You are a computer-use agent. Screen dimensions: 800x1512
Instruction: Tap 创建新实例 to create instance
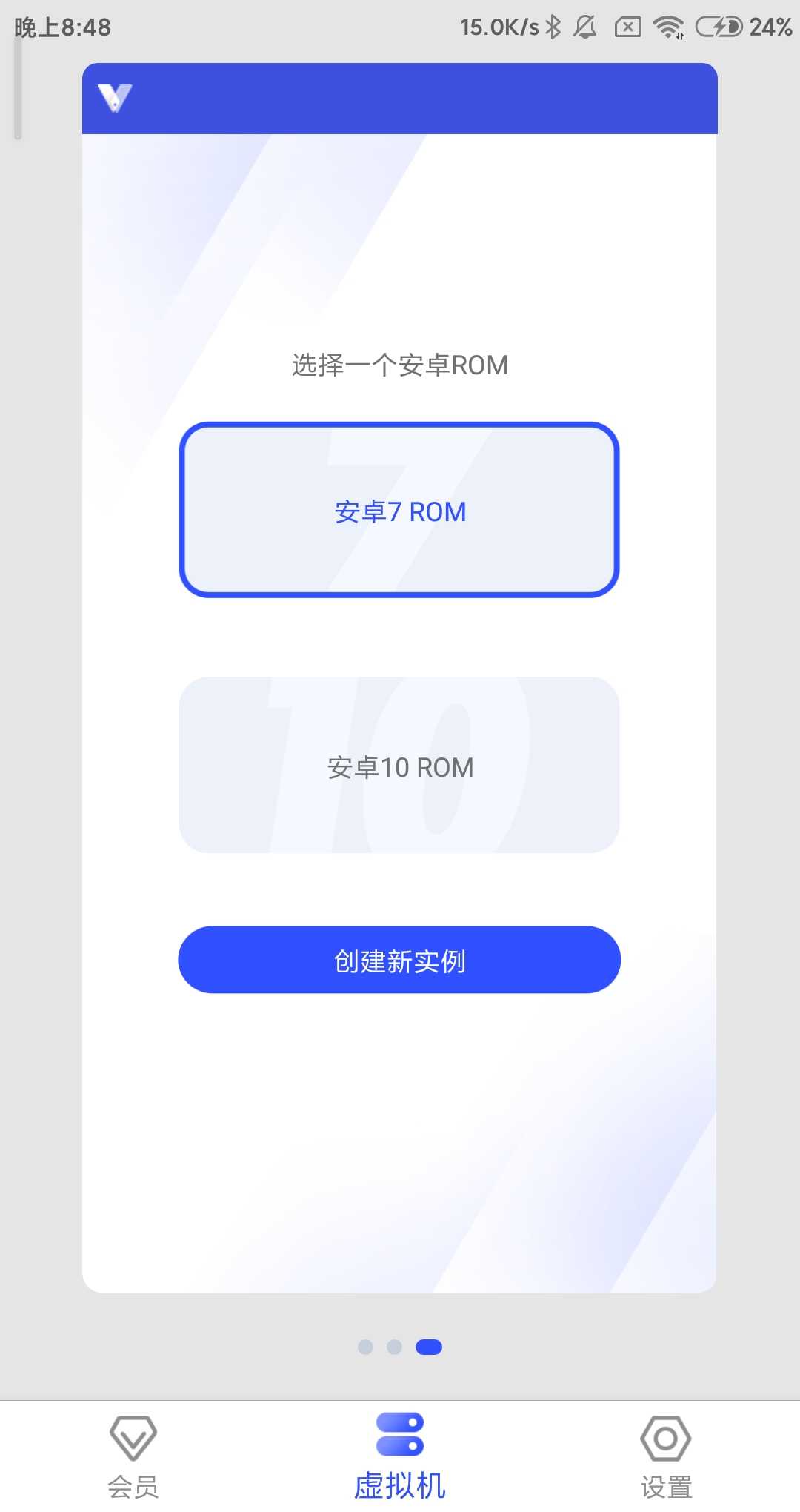pos(399,960)
